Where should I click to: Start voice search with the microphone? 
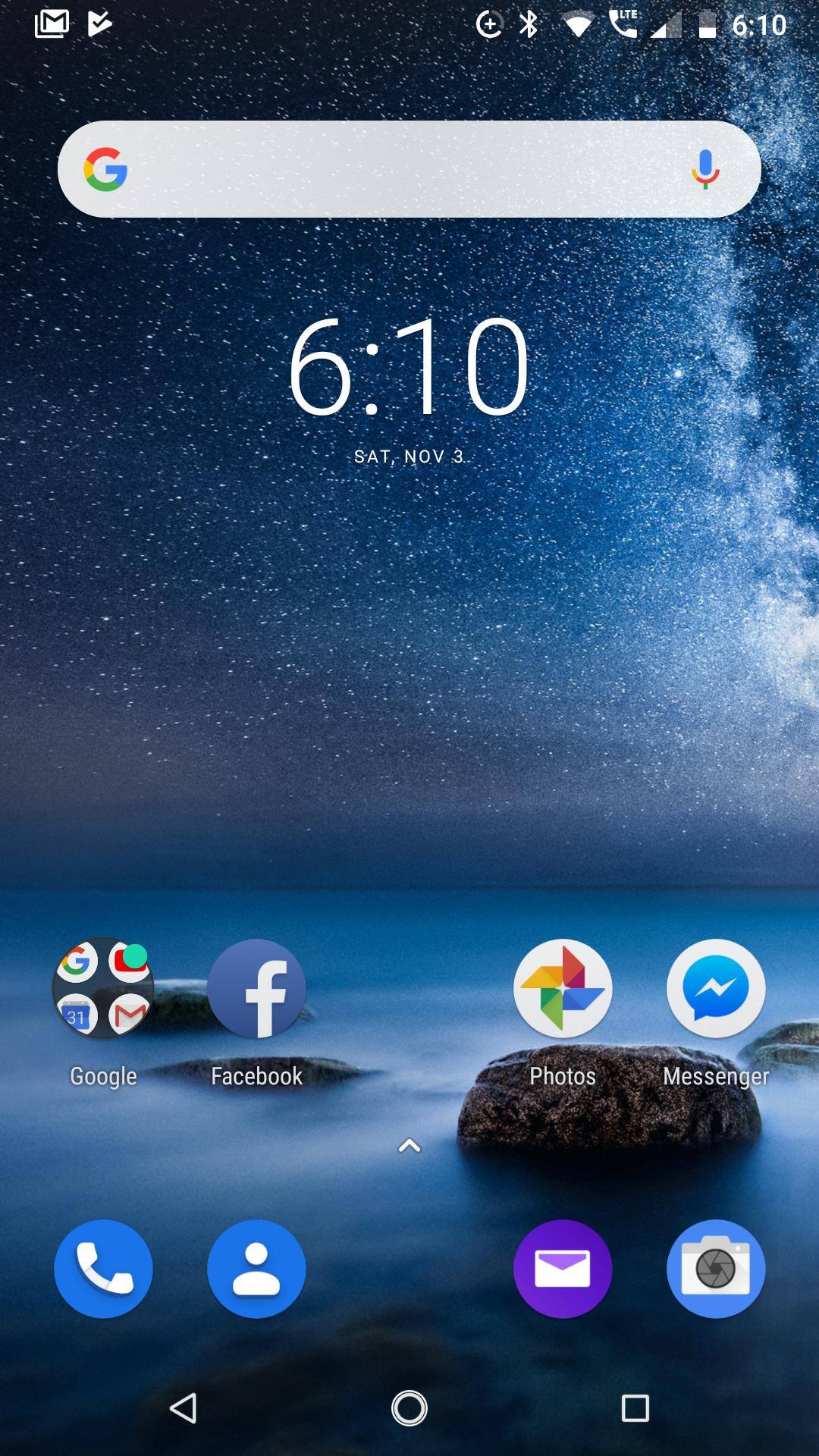pos(704,169)
